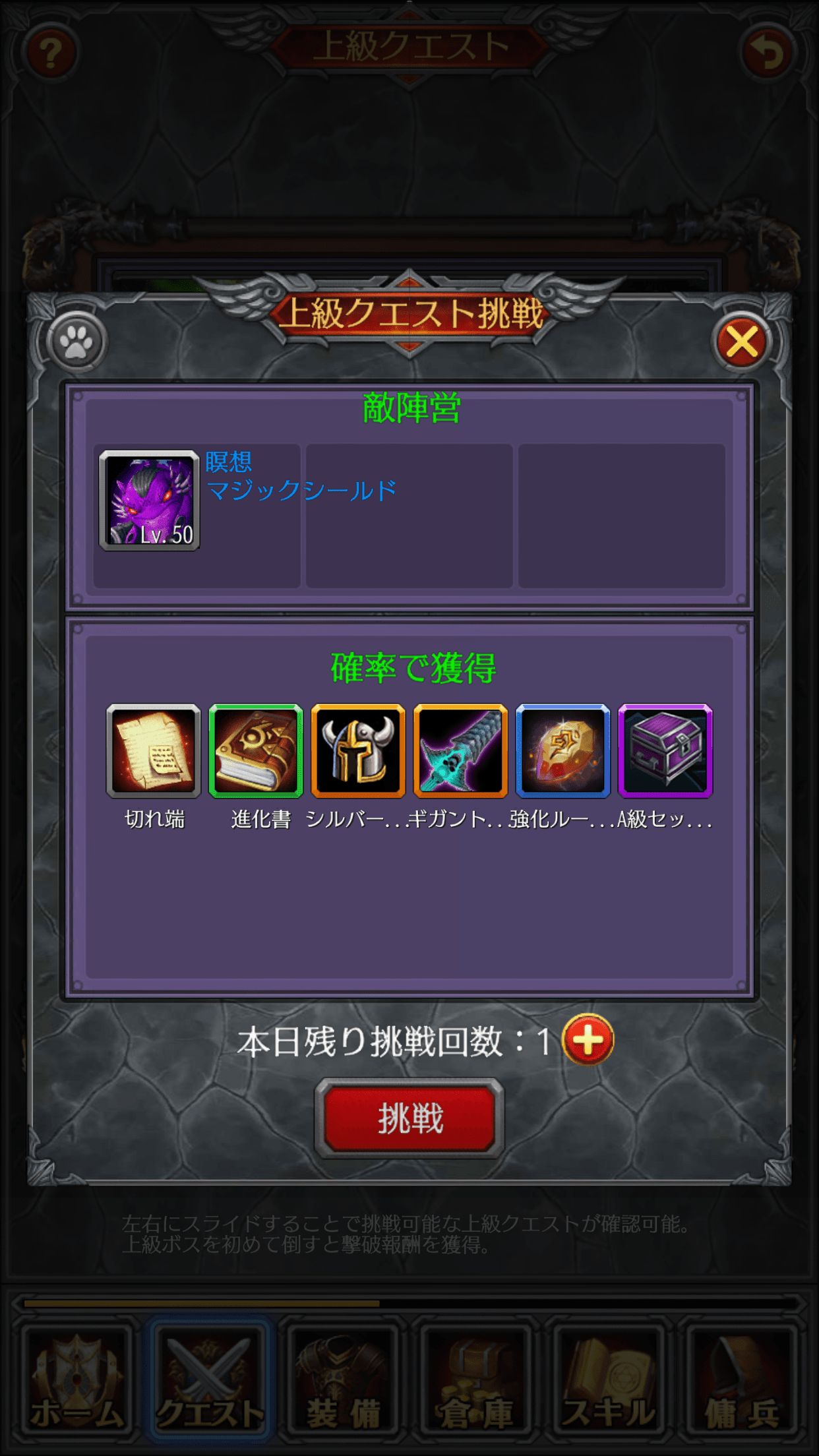Screen dimensions: 819x1456
Task: Inspect the ギガント sword reward
Action: 460,751
